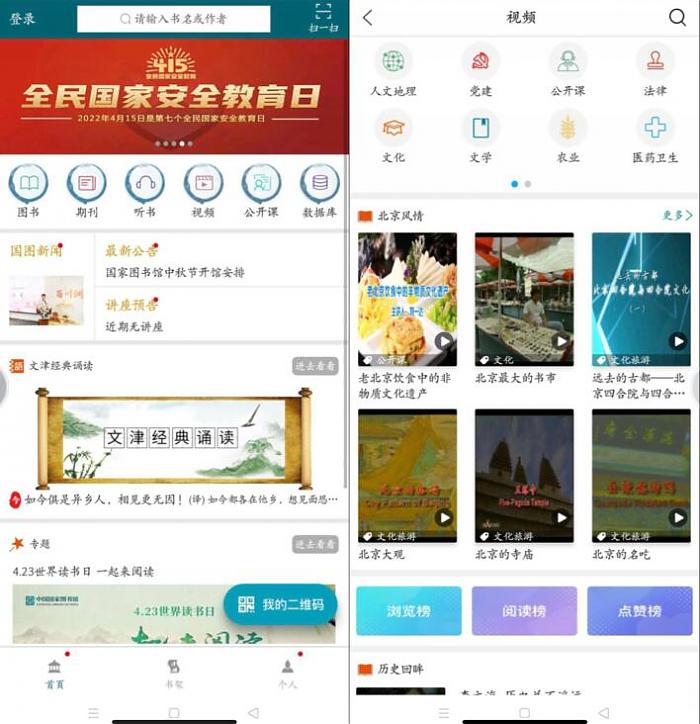
Task: Open the 国家安全教育日 banner
Action: click(x=174, y=96)
